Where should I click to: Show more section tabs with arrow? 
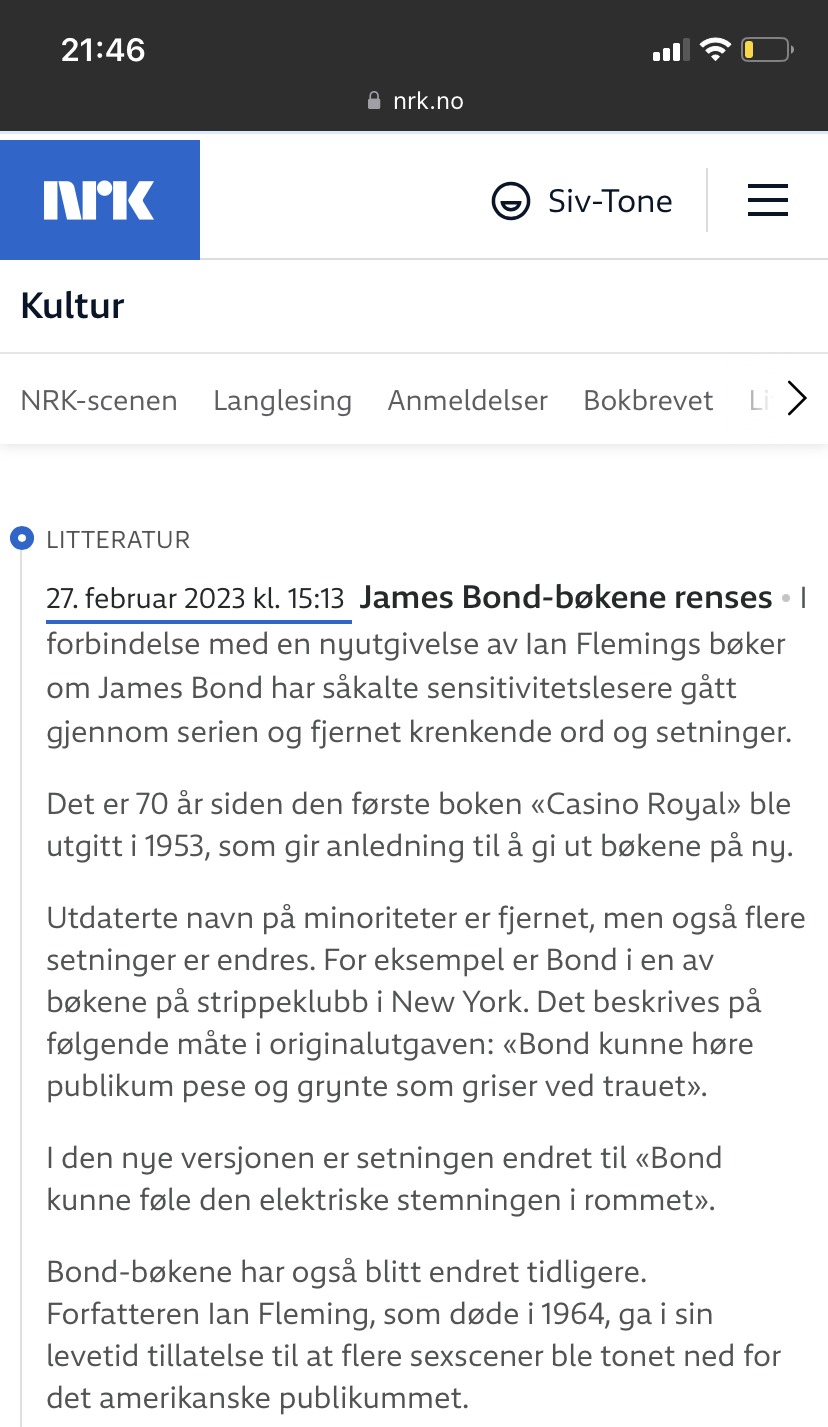796,399
